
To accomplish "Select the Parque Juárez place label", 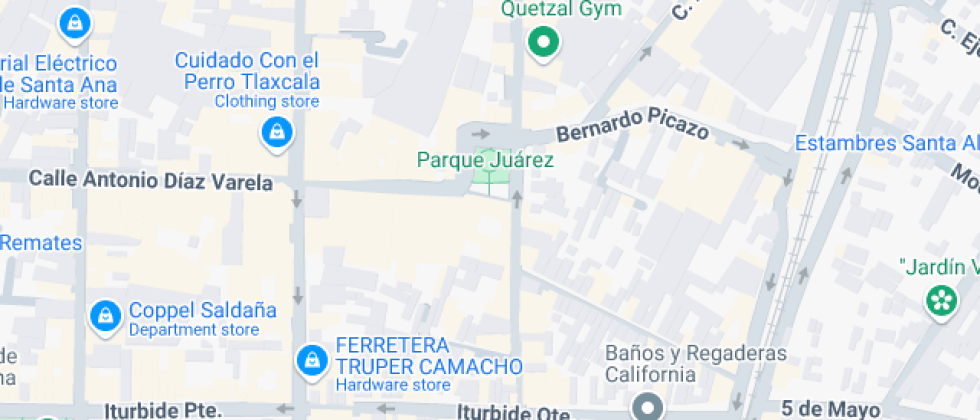I will point(485,160).
